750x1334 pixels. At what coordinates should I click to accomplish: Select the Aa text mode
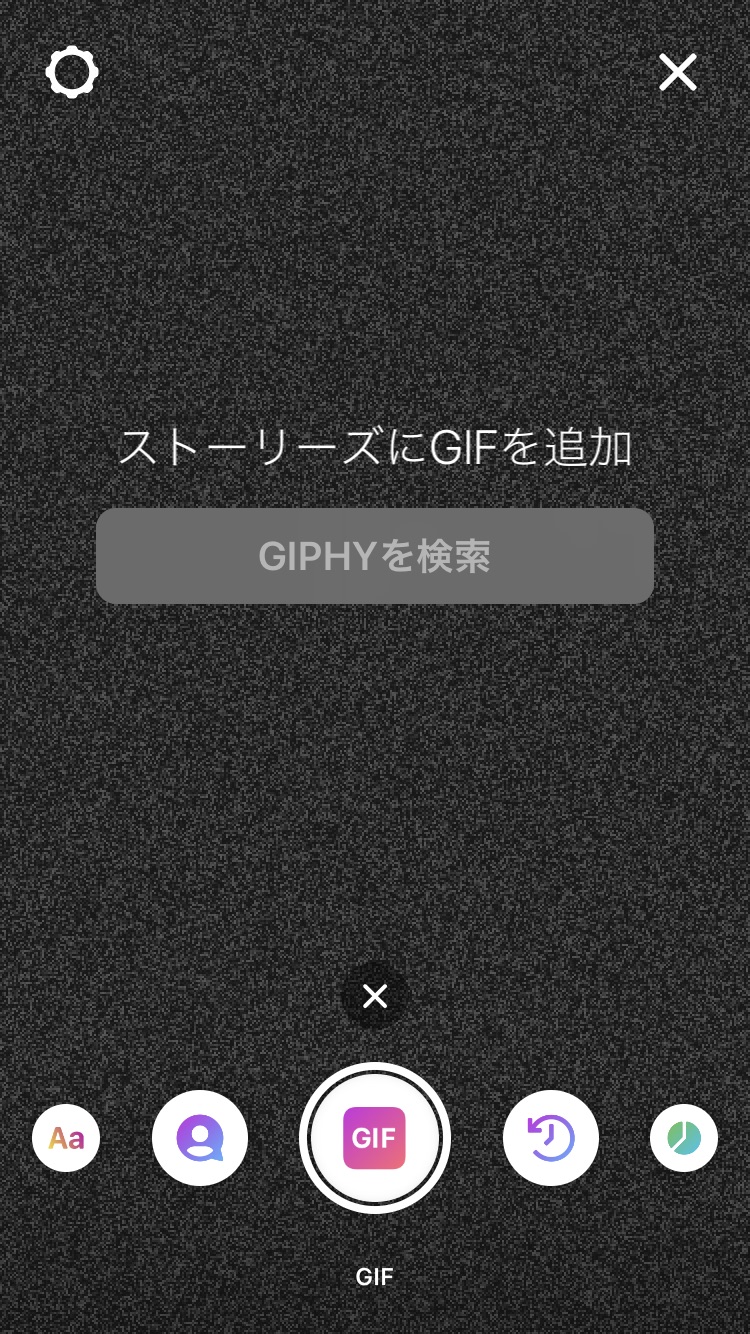(x=66, y=1138)
